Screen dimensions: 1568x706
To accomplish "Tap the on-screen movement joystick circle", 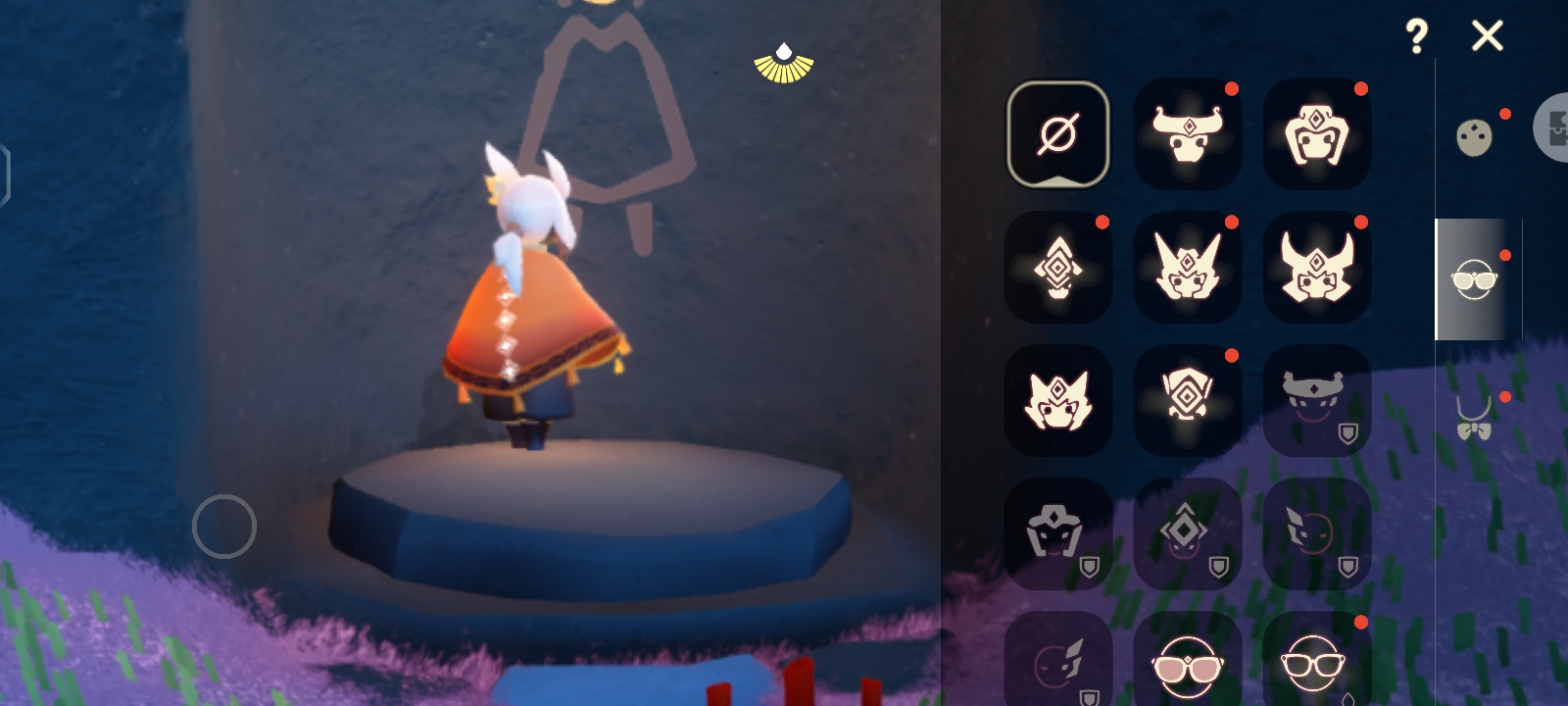I will click(x=224, y=527).
